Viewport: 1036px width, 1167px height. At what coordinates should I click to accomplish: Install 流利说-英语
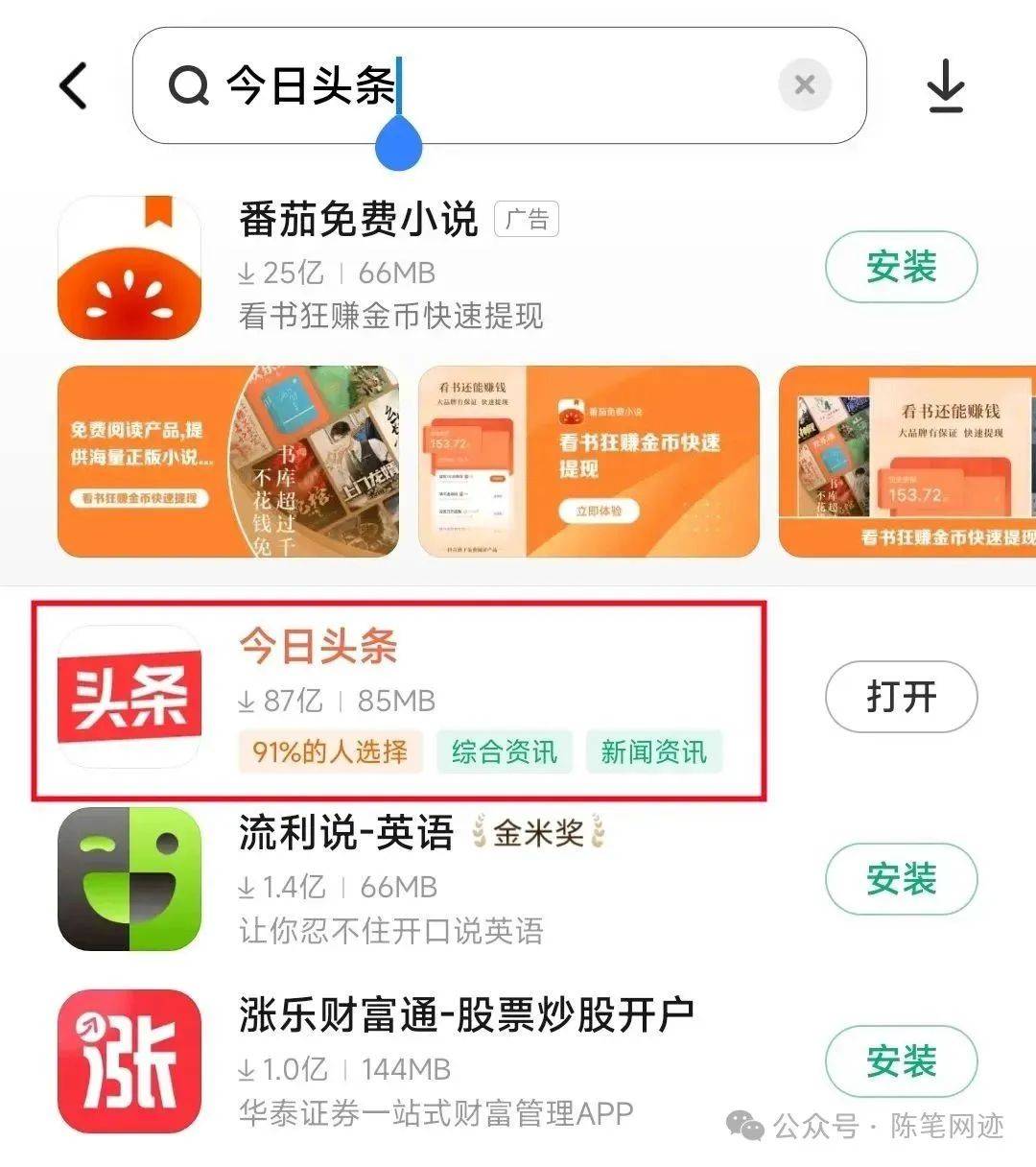pos(901,879)
